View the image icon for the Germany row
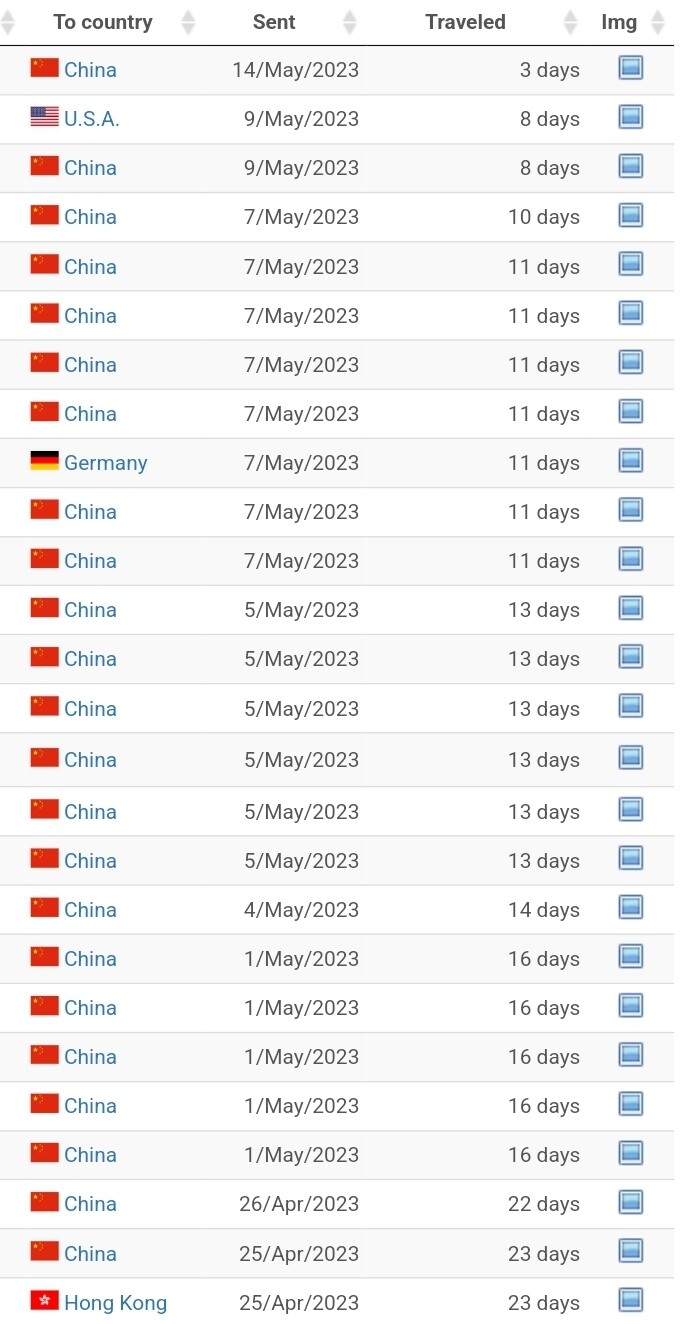This screenshot has width=681, height=1324. [631, 460]
